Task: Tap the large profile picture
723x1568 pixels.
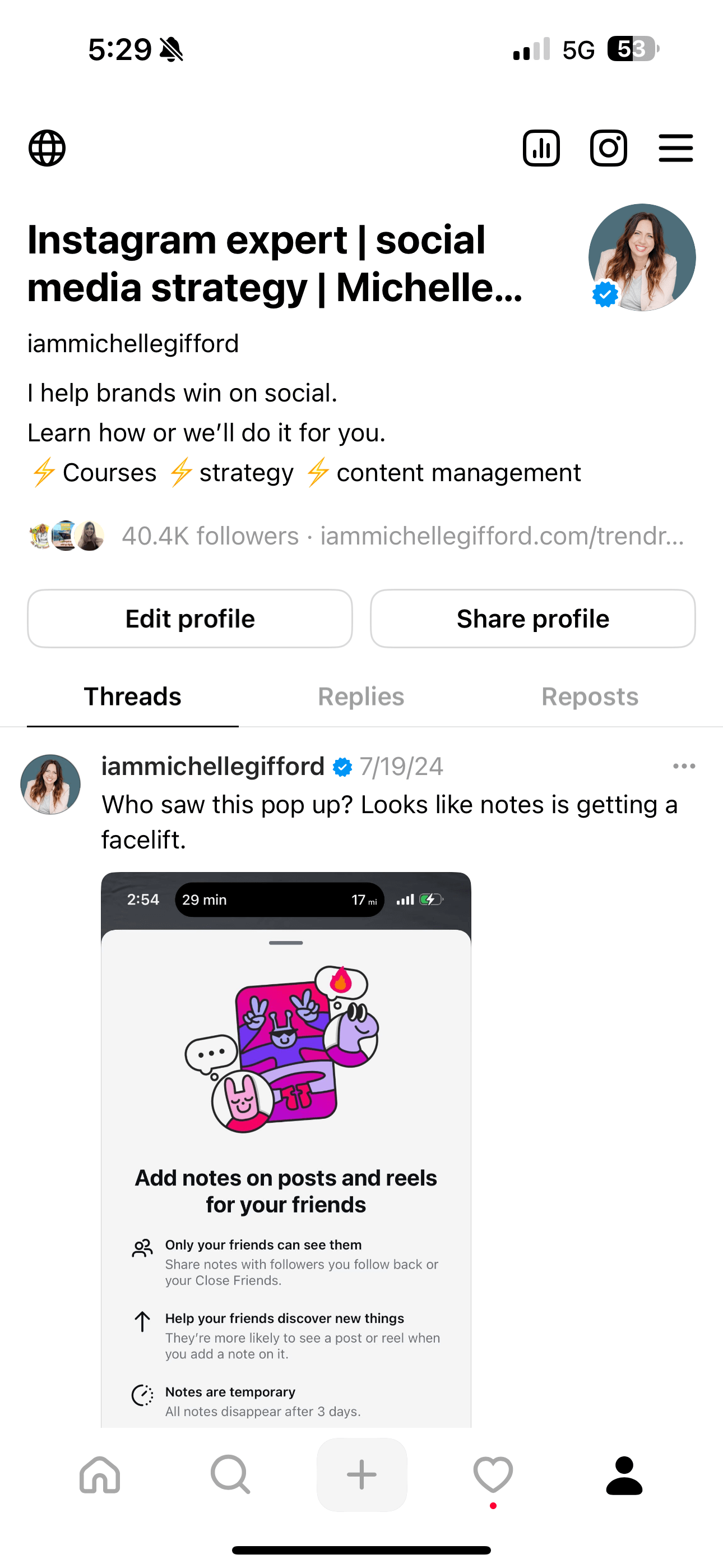Action: 641,257
